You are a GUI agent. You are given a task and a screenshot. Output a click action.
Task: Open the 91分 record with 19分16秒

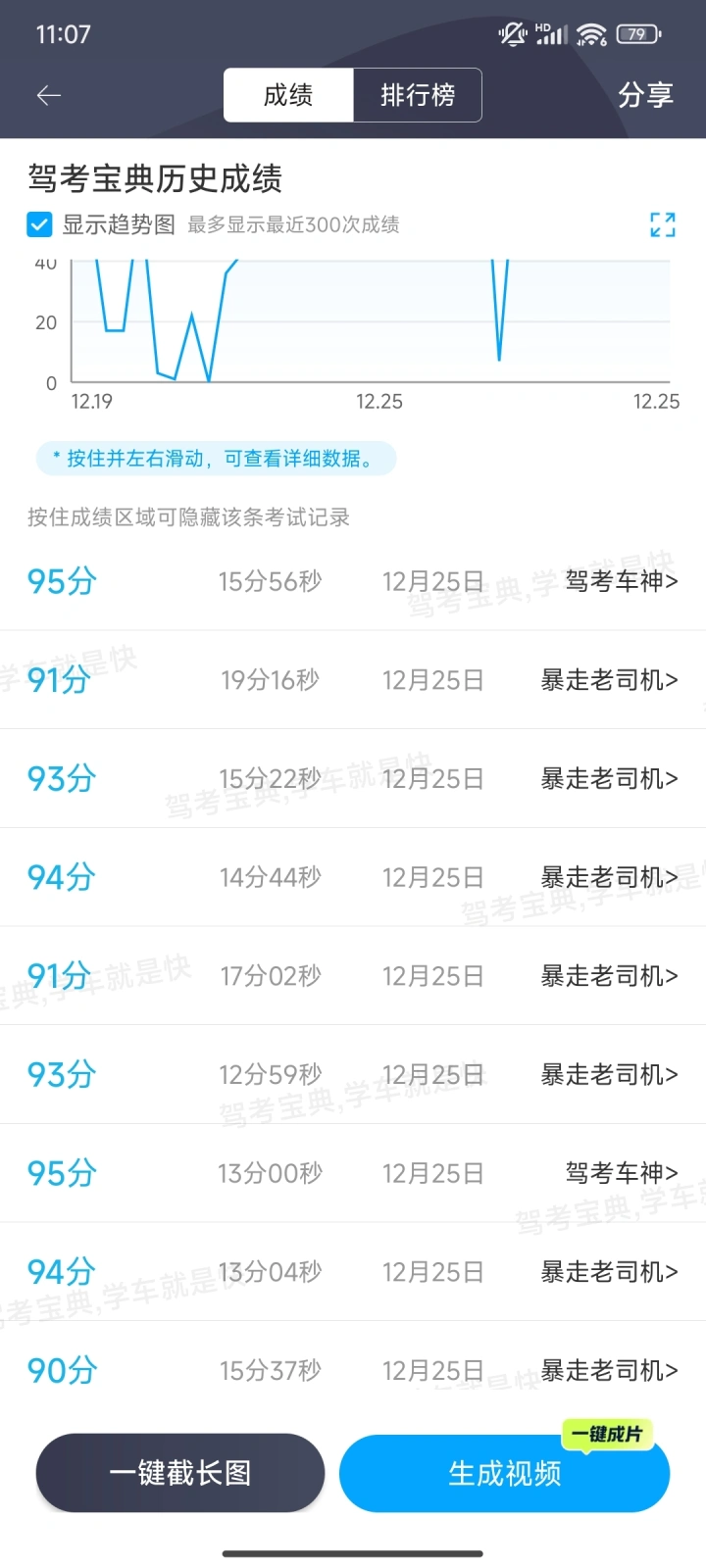pyautogui.click(x=353, y=680)
